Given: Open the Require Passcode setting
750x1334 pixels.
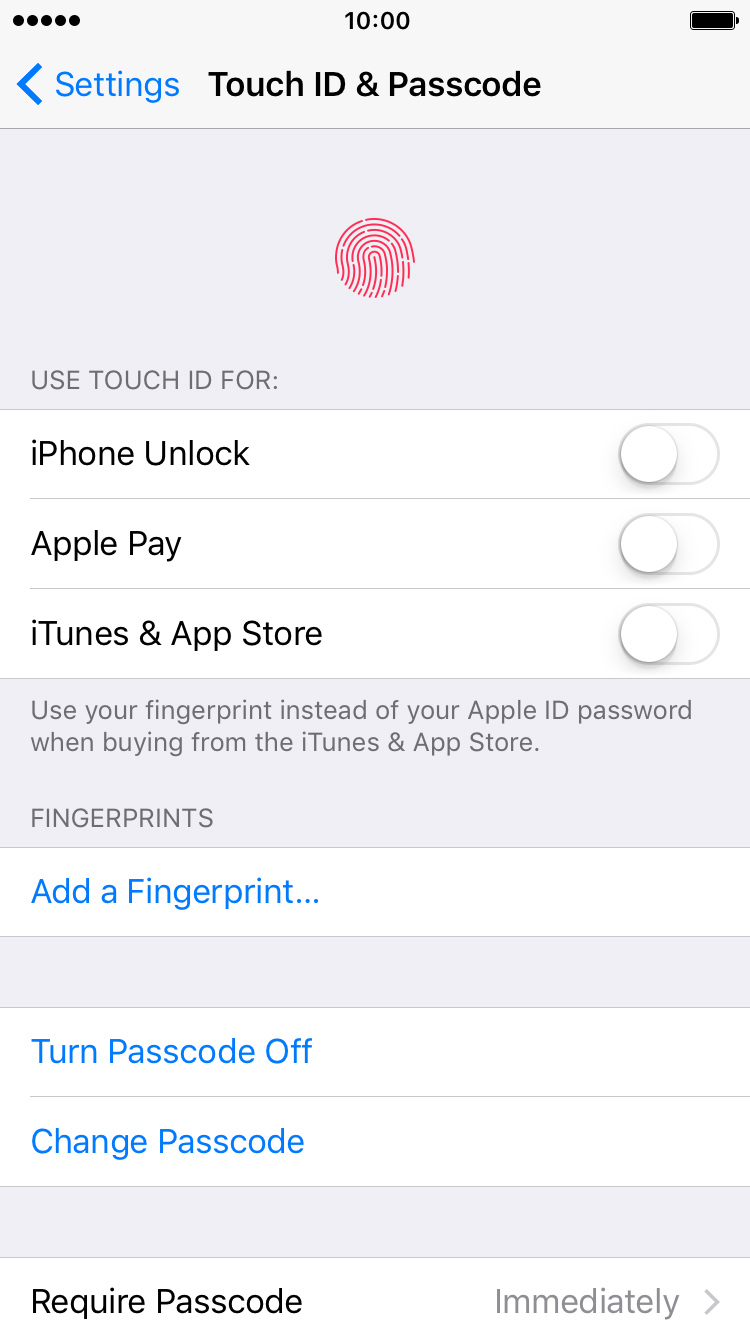Looking at the screenshot, I should (x=375, y=1300).
